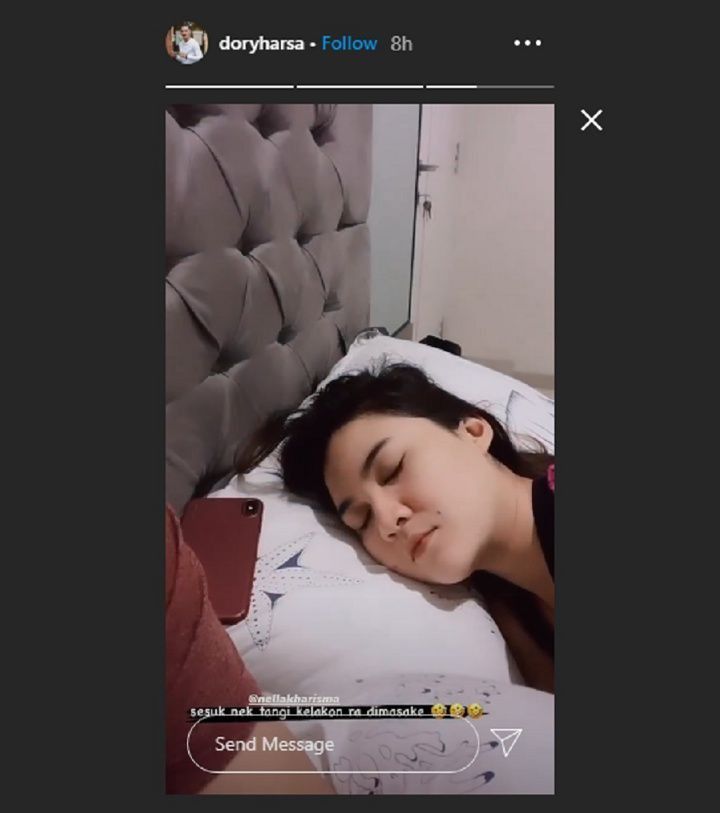Tap the Send Message field
This screenshot has width=720, height=813.
click(332, 744)
